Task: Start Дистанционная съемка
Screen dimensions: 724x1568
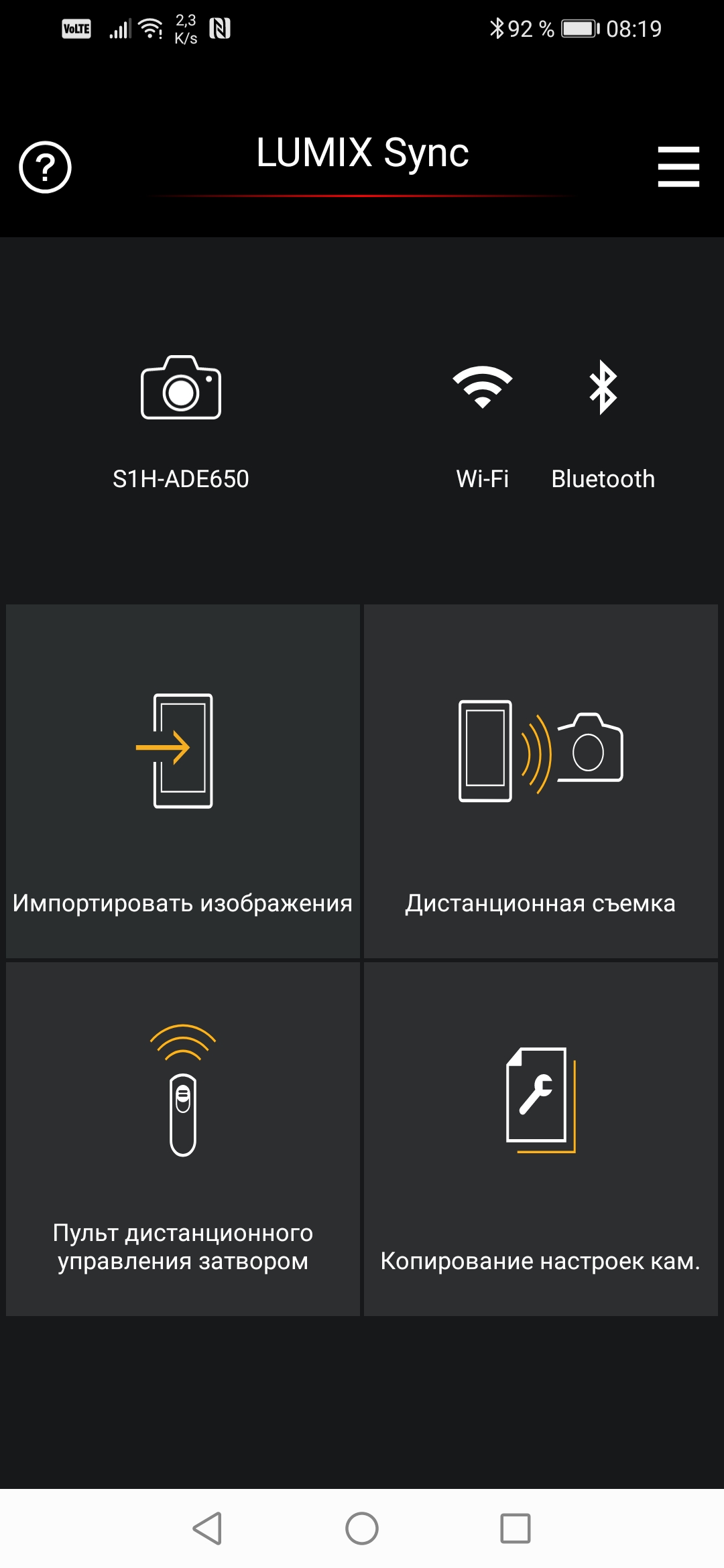Action: point(541,781)
